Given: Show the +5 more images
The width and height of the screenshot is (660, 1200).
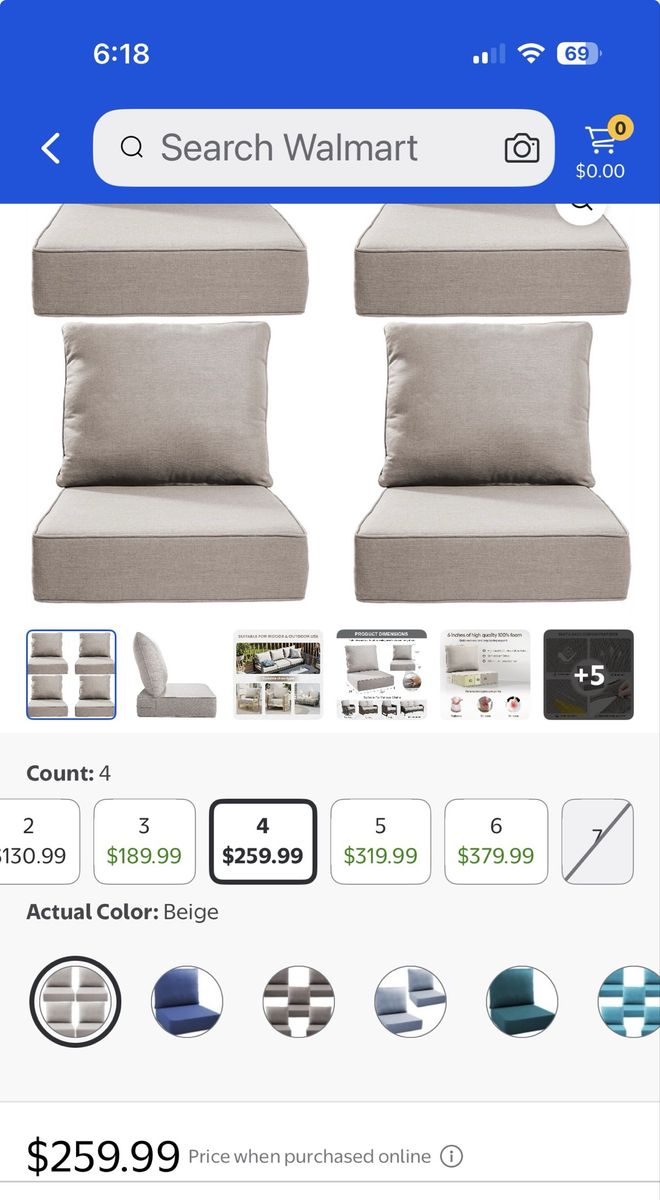Looking at the screenshot, I should [588, 675].
